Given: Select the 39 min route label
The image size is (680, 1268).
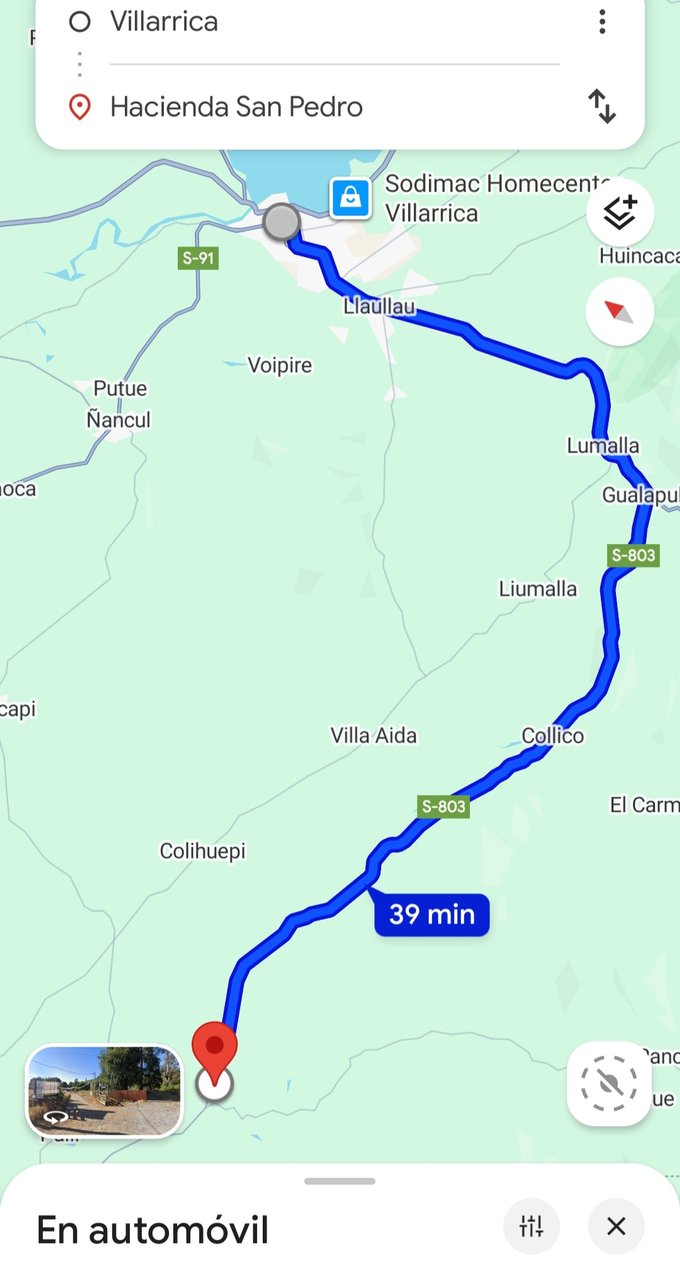Looking at the screenshot, I should pyautogui.click(x=431, y=914).
